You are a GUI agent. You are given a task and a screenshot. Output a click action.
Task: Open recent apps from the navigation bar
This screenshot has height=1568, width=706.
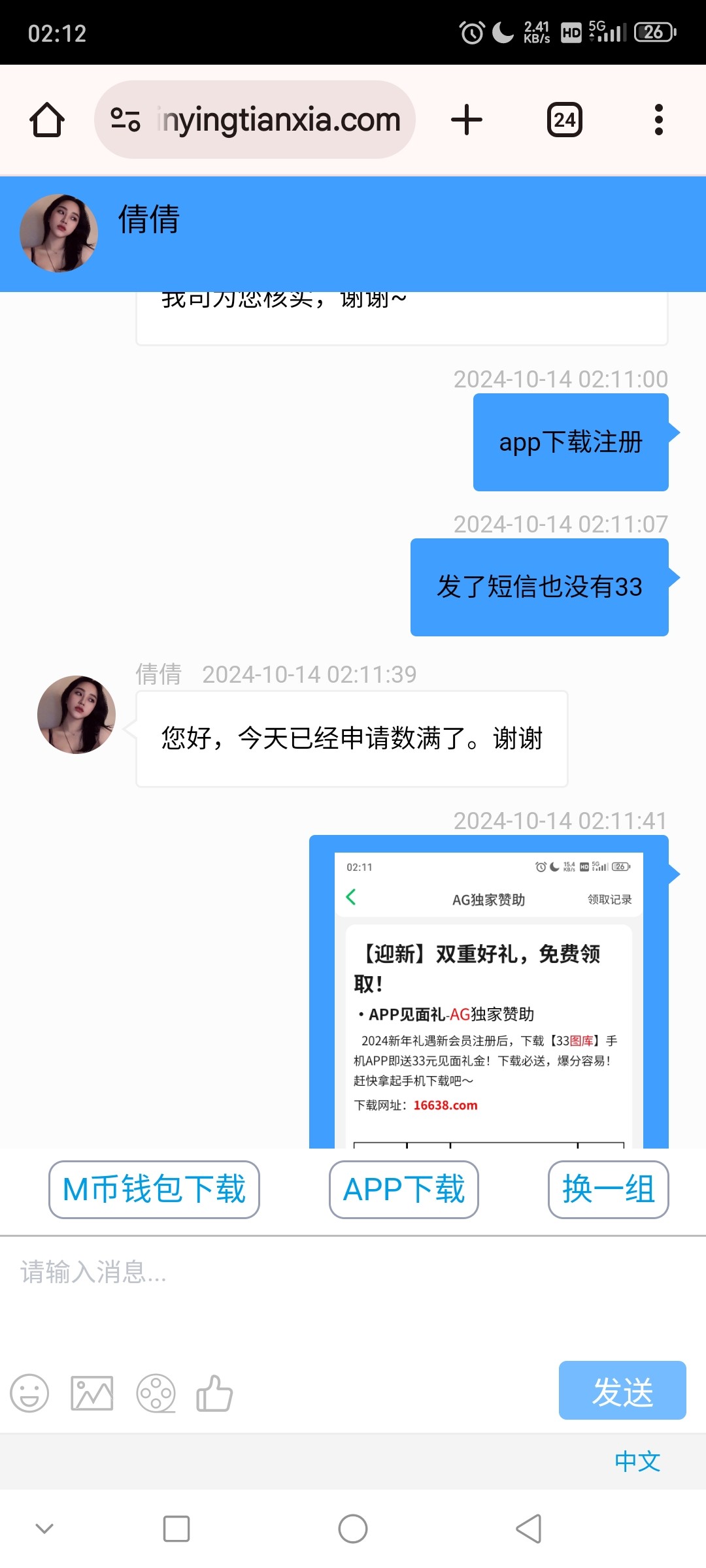pos(176,1529)
